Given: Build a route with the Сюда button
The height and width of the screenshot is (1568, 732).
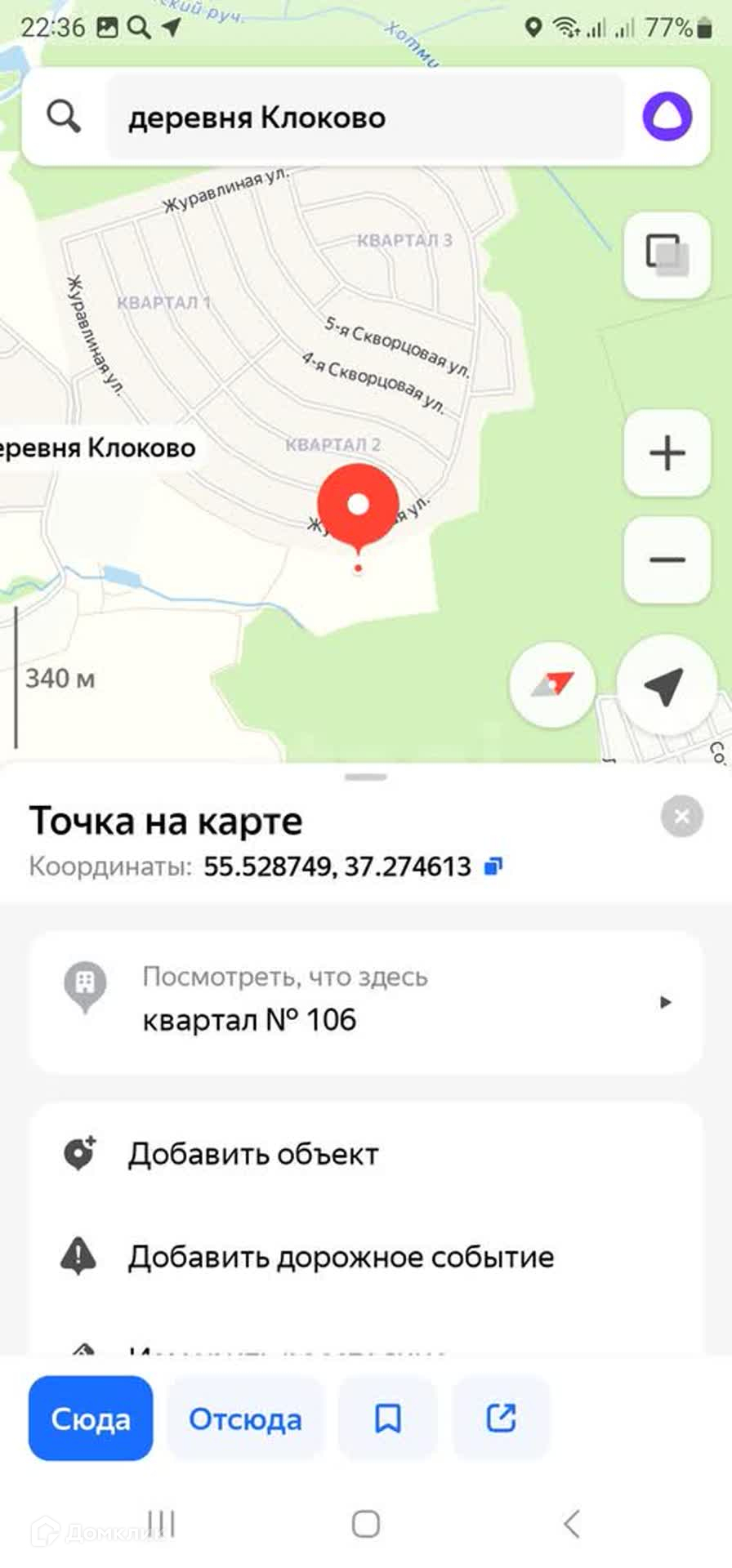Looking at the screenshot, I should [x=90, y=1419].
